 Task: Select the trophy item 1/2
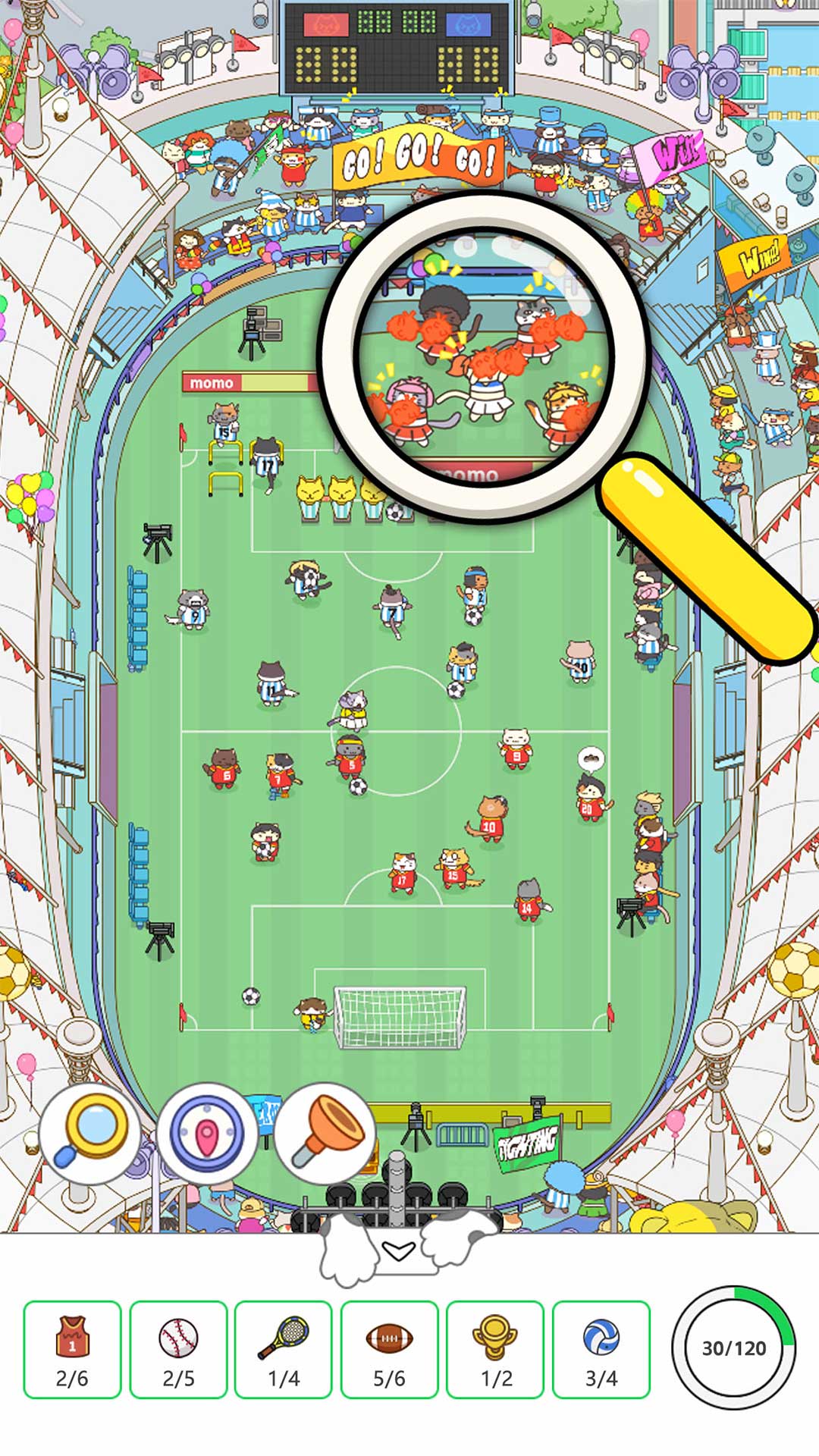point(495,1350)
